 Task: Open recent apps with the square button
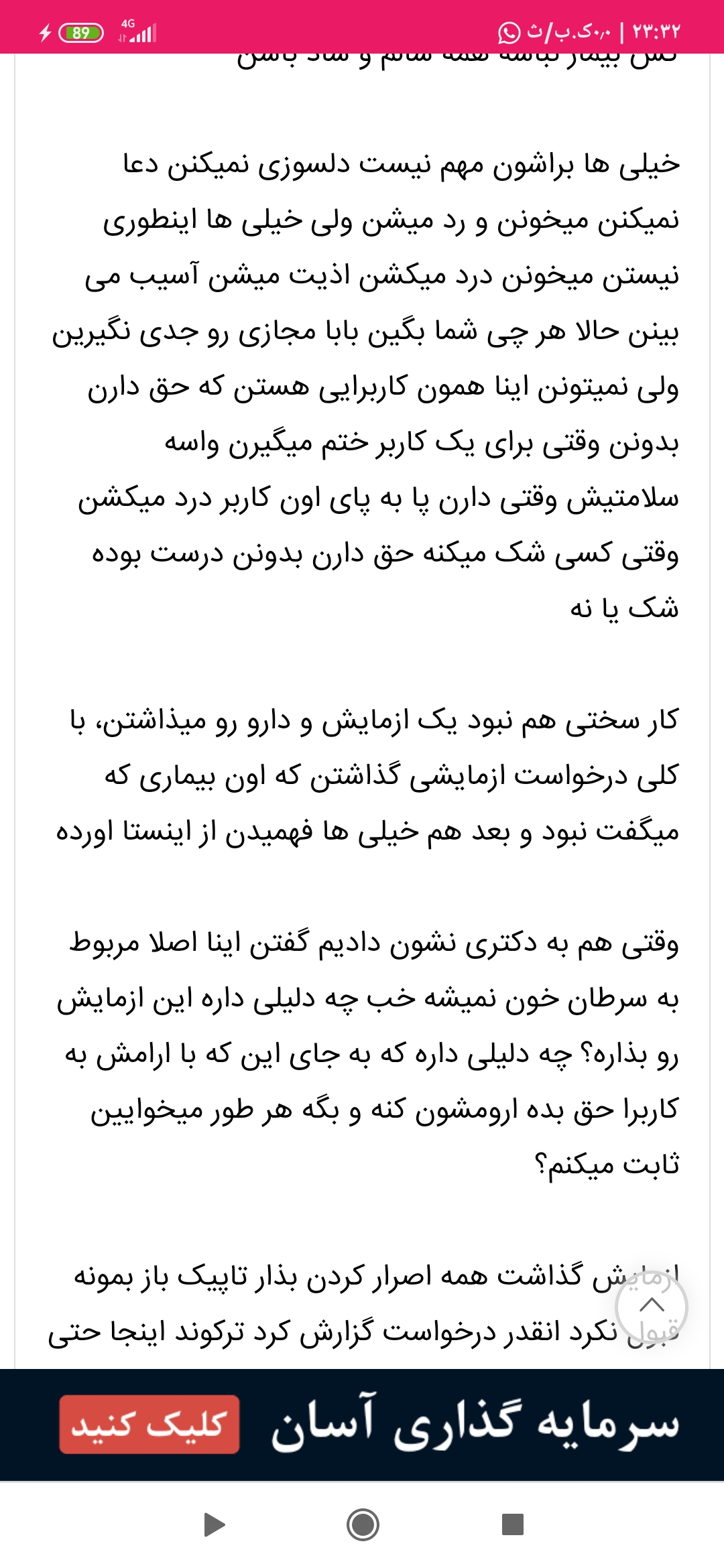coord(512,1524)
